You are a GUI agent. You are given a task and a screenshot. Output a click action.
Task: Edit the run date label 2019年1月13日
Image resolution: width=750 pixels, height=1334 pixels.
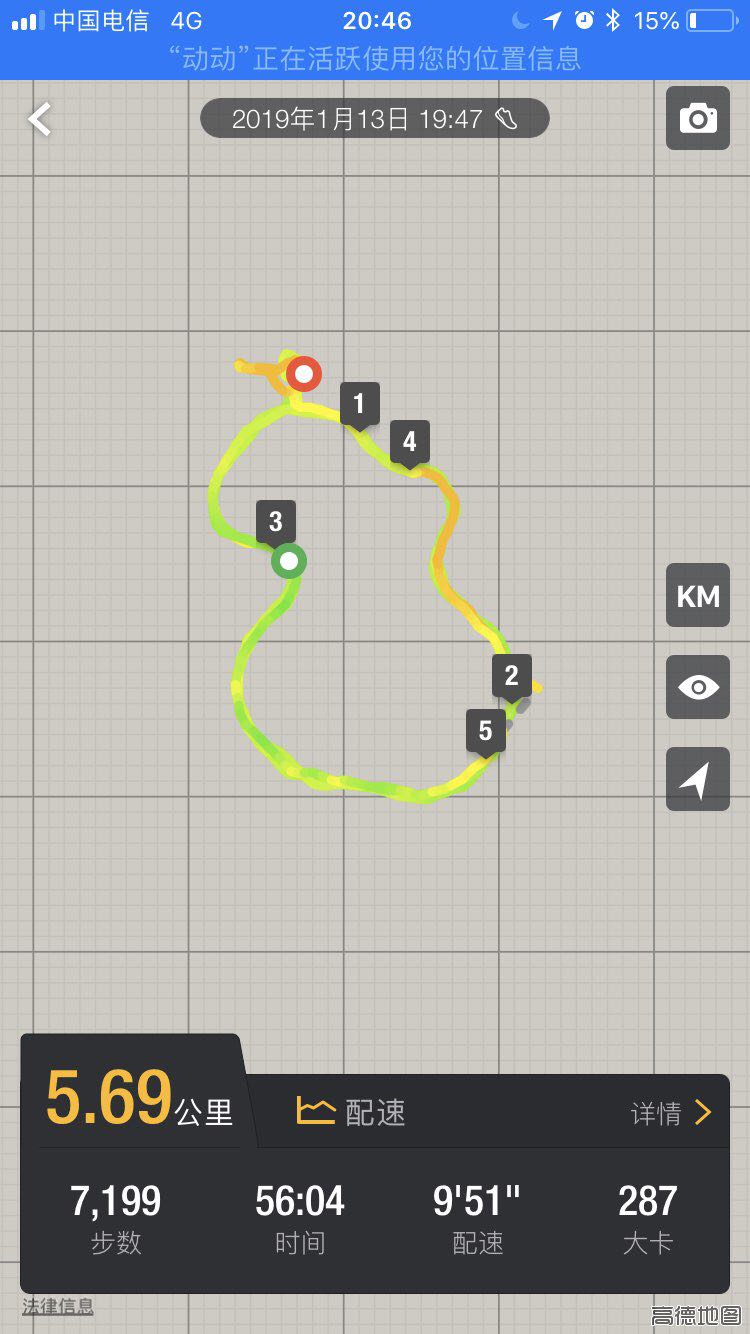[374, 120]
